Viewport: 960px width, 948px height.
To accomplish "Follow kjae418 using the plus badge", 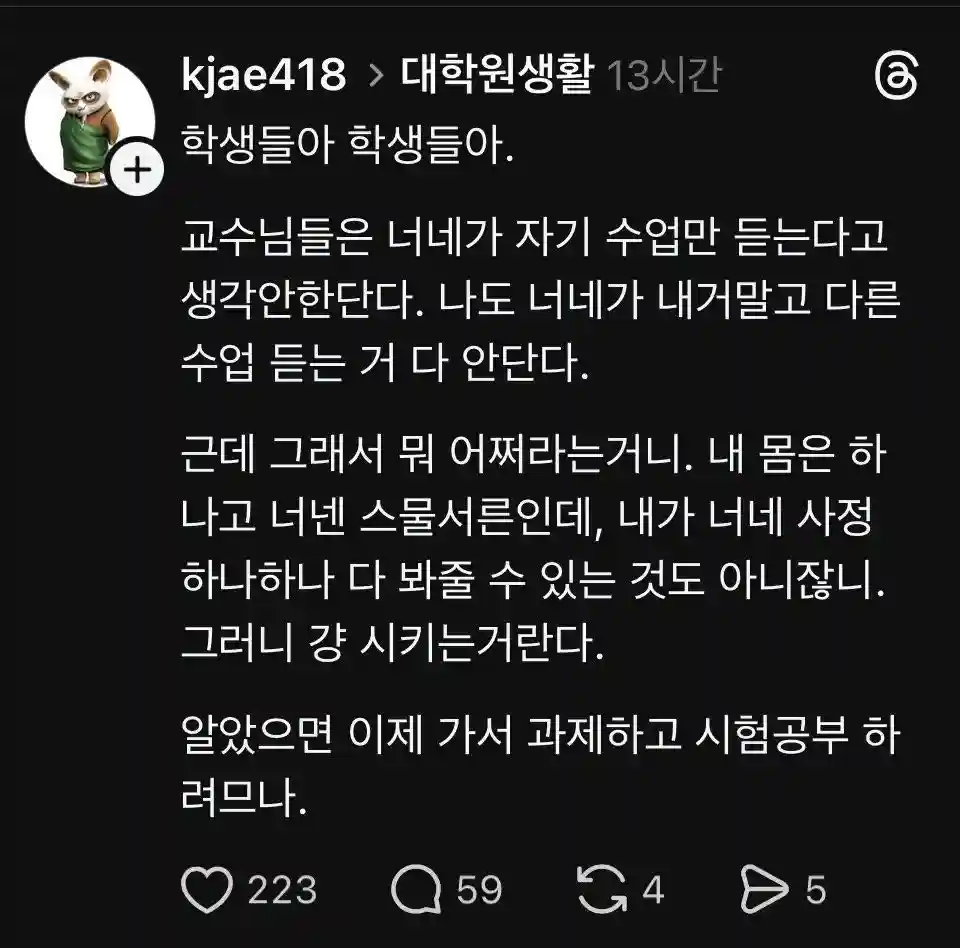I will 136,171.
